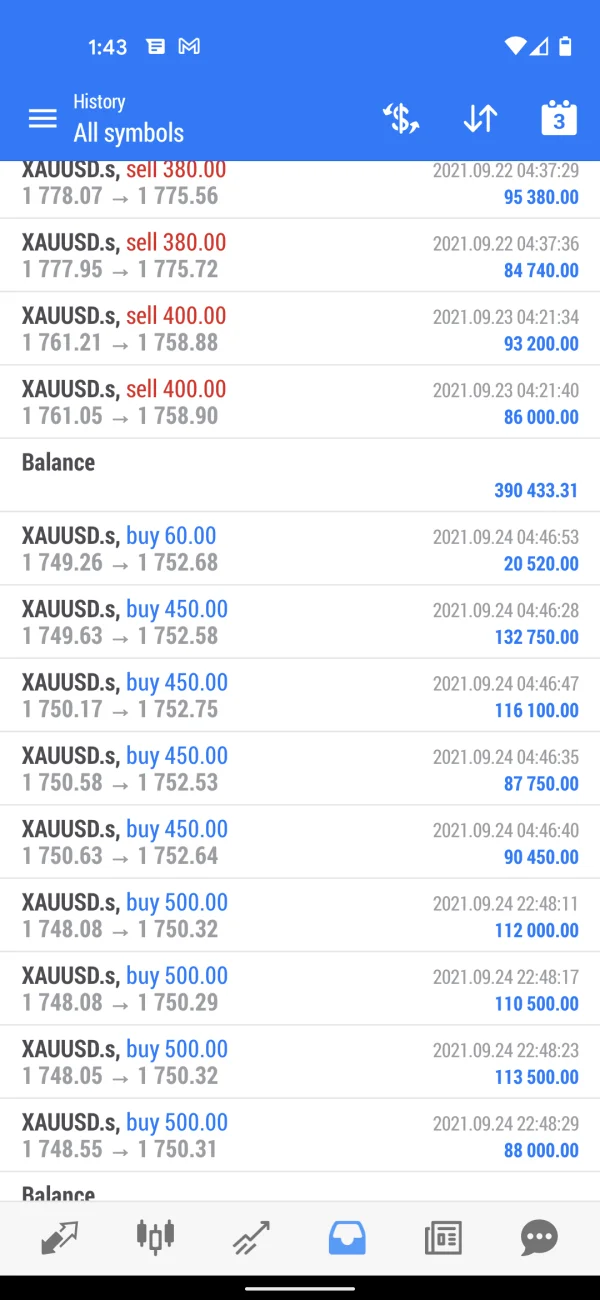Expand buy 500.00 trade with 88 000.00 profit
This screenshot has width=600, height=1300.
click(x=300, y=1135)
